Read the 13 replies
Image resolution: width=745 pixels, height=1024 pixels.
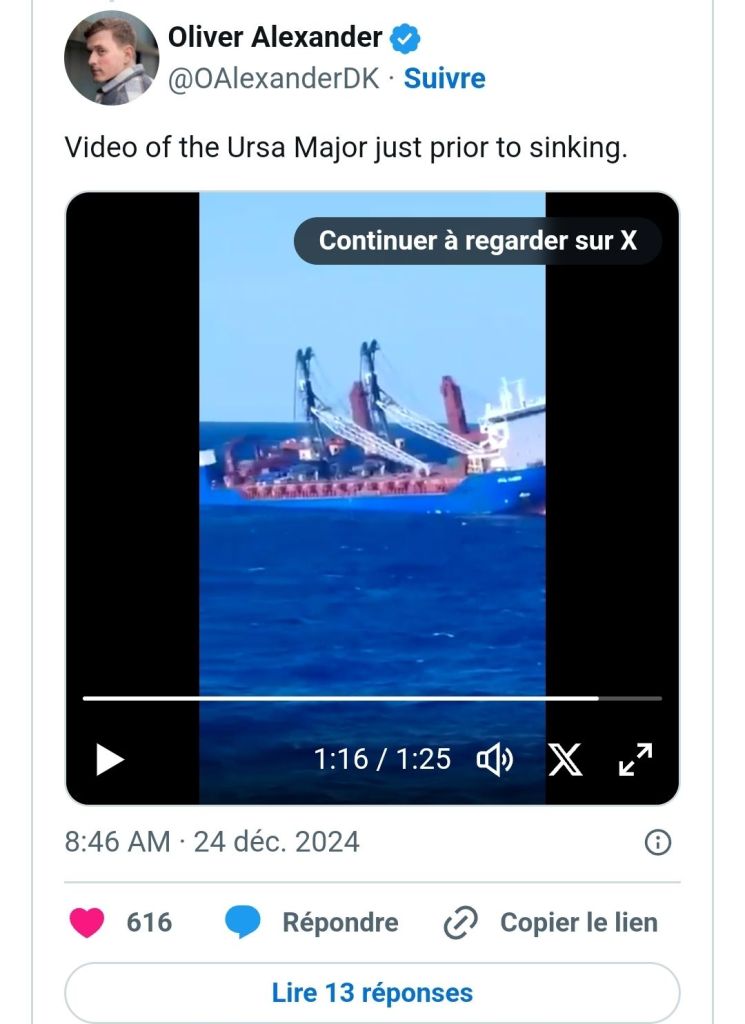tap(372, 993)
